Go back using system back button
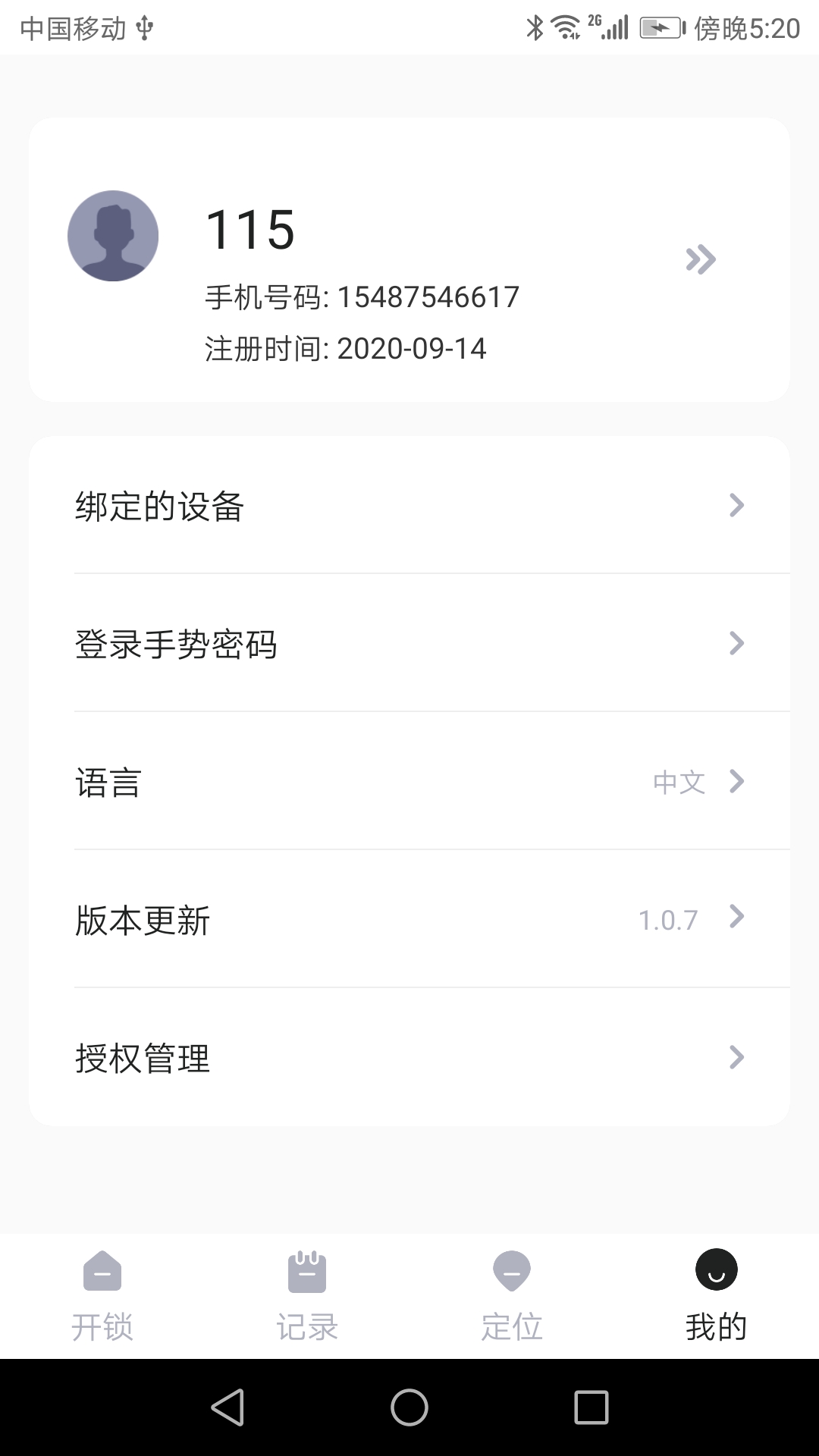 [227, 1407]
